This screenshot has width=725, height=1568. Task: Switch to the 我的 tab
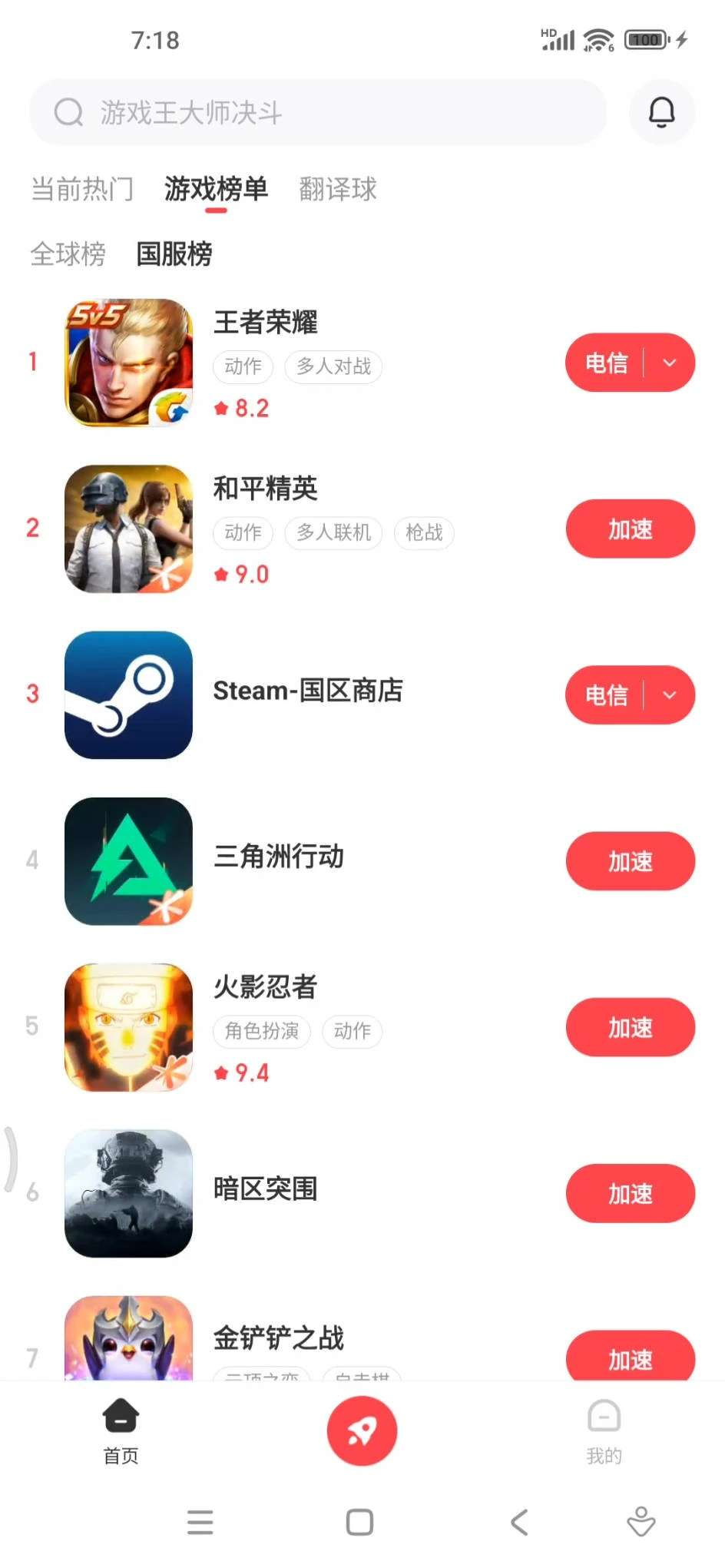coord(604,1433)
